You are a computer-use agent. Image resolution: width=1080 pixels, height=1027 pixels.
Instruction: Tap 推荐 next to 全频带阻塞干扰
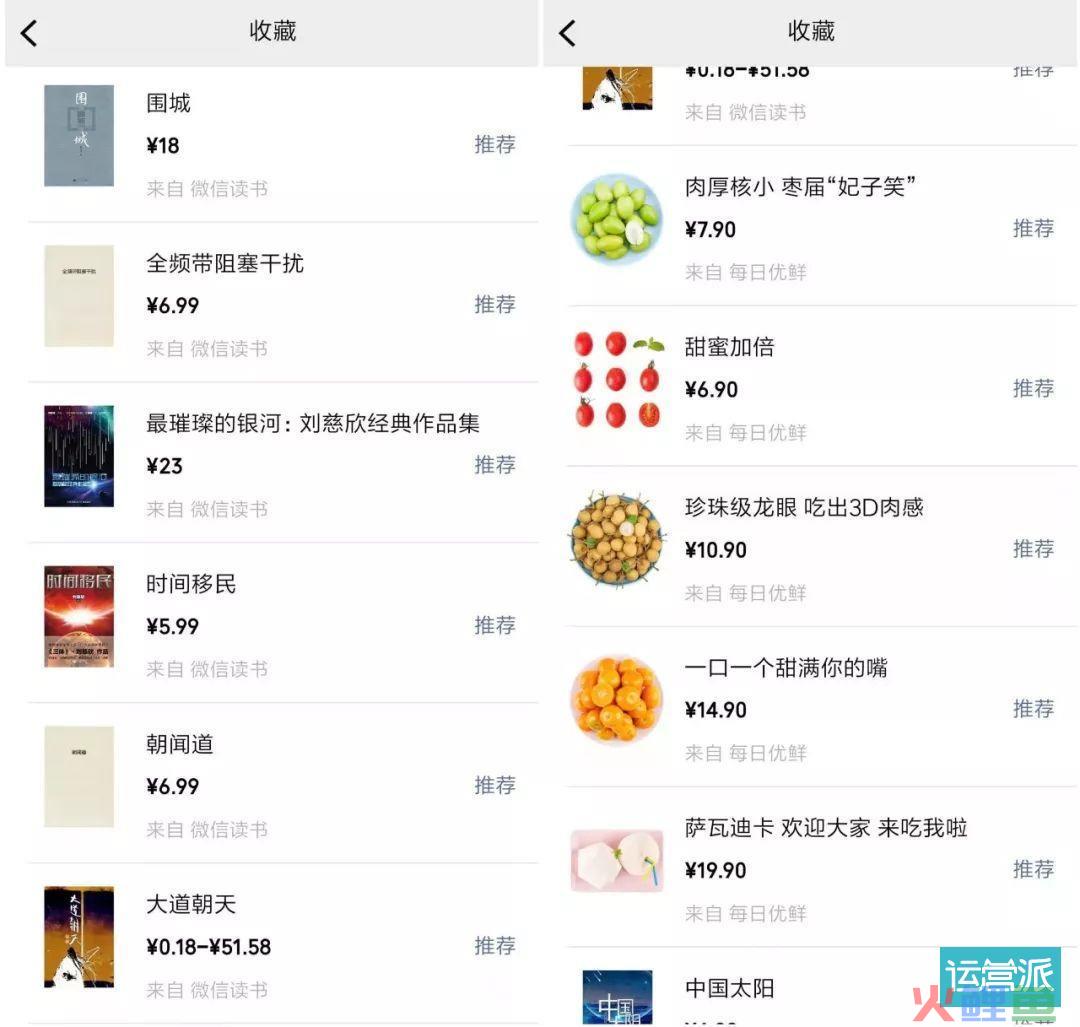pos(494,305)
